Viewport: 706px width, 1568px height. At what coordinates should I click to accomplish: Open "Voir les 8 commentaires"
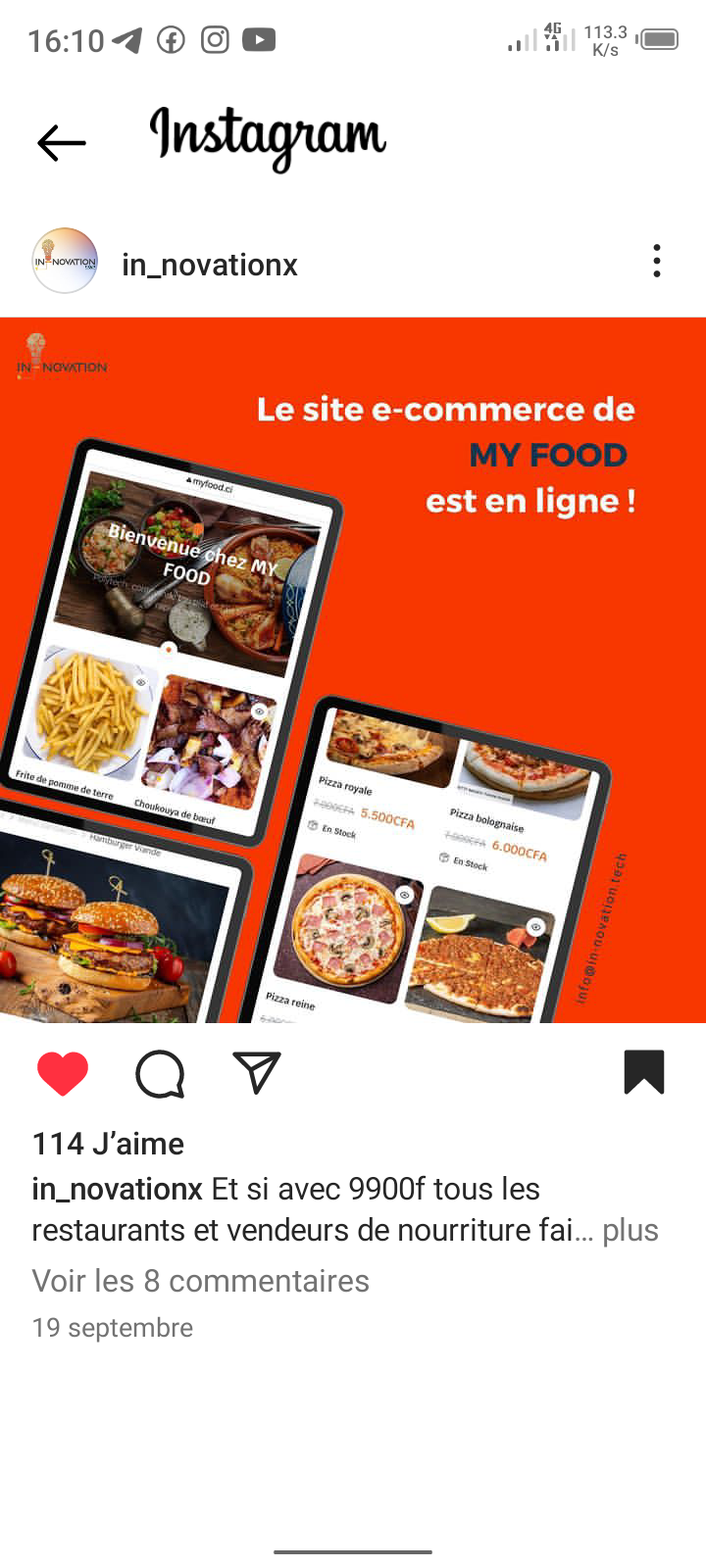point(201,1281)
